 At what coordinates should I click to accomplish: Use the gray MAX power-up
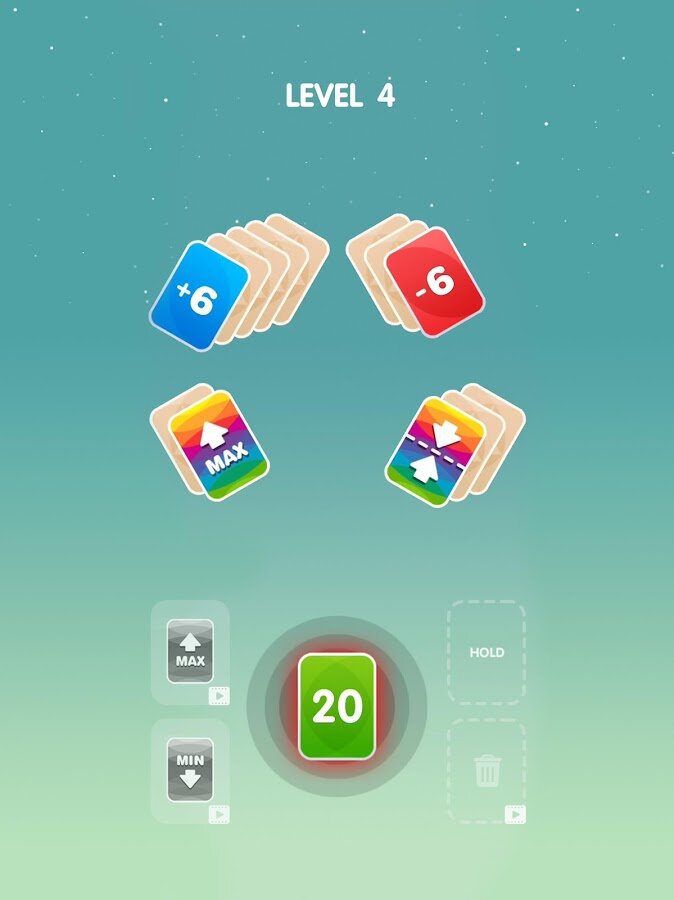pos(190,651)
